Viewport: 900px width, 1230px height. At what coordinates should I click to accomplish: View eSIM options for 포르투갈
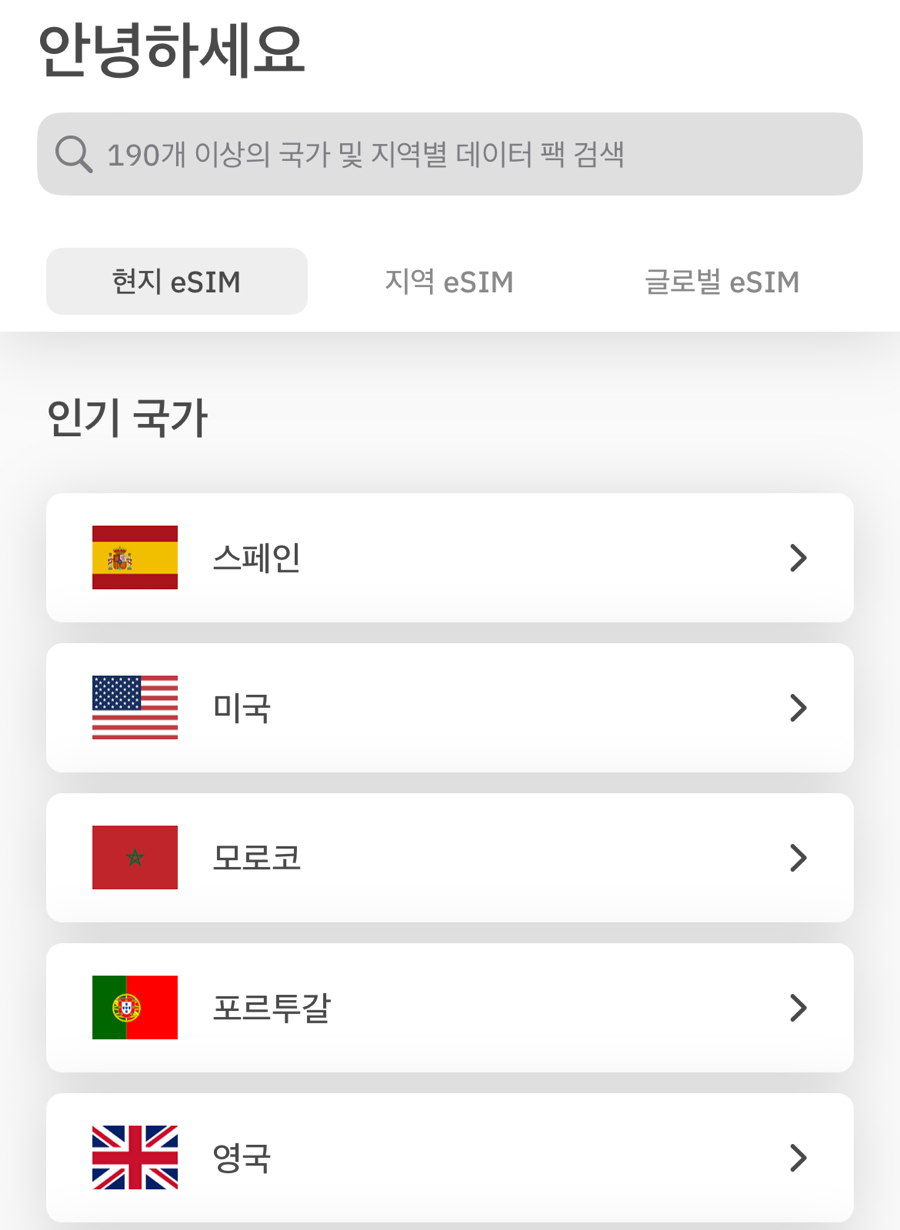click(449, 1008)
